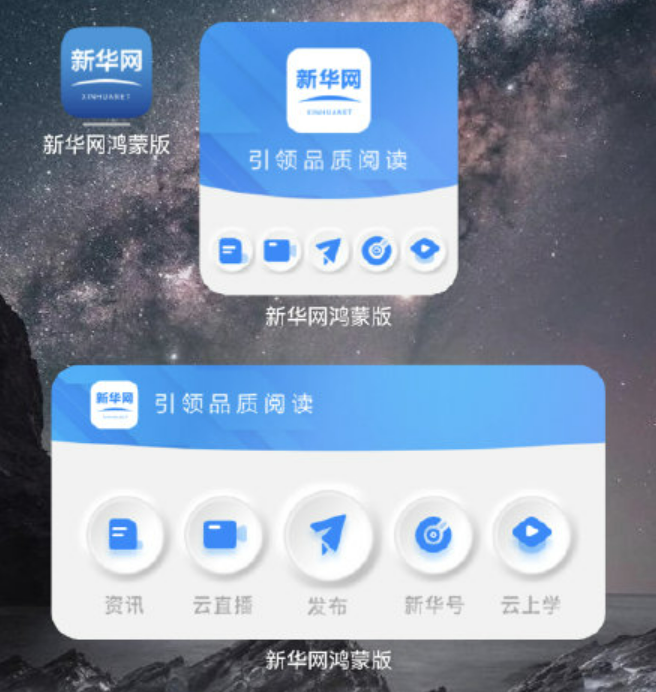Viewport: 656px width, 692px height.
Task: Tap 发布 in the large widget
Action: point(328,535)
